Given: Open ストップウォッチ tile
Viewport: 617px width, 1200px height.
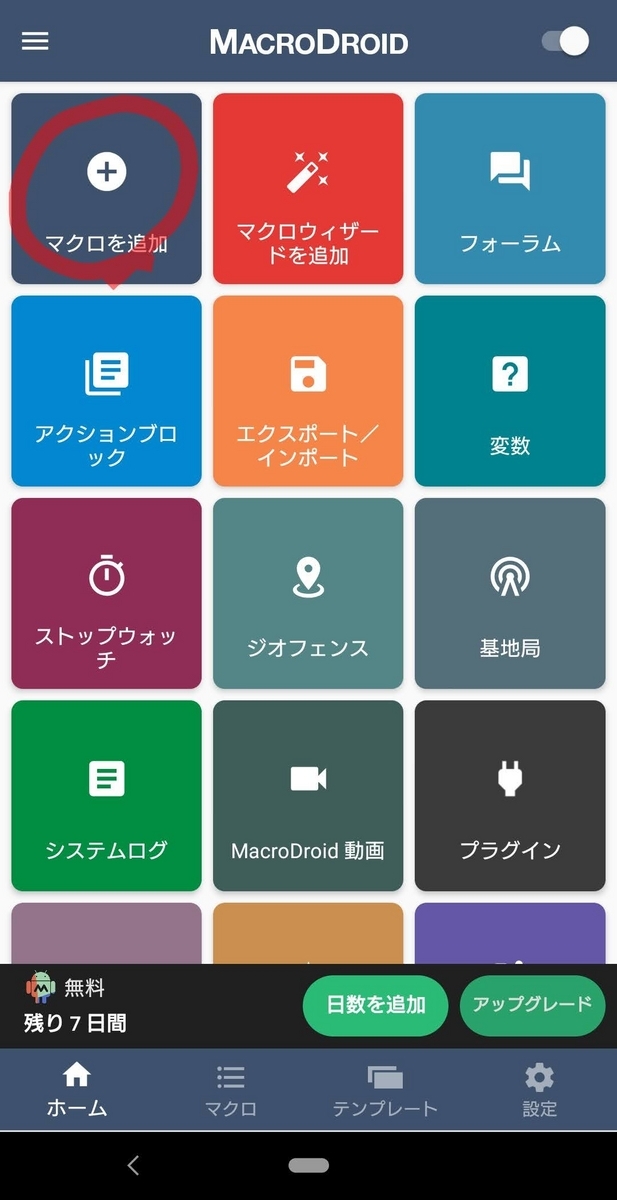Looking at the screenshot, I should point(106,594).
